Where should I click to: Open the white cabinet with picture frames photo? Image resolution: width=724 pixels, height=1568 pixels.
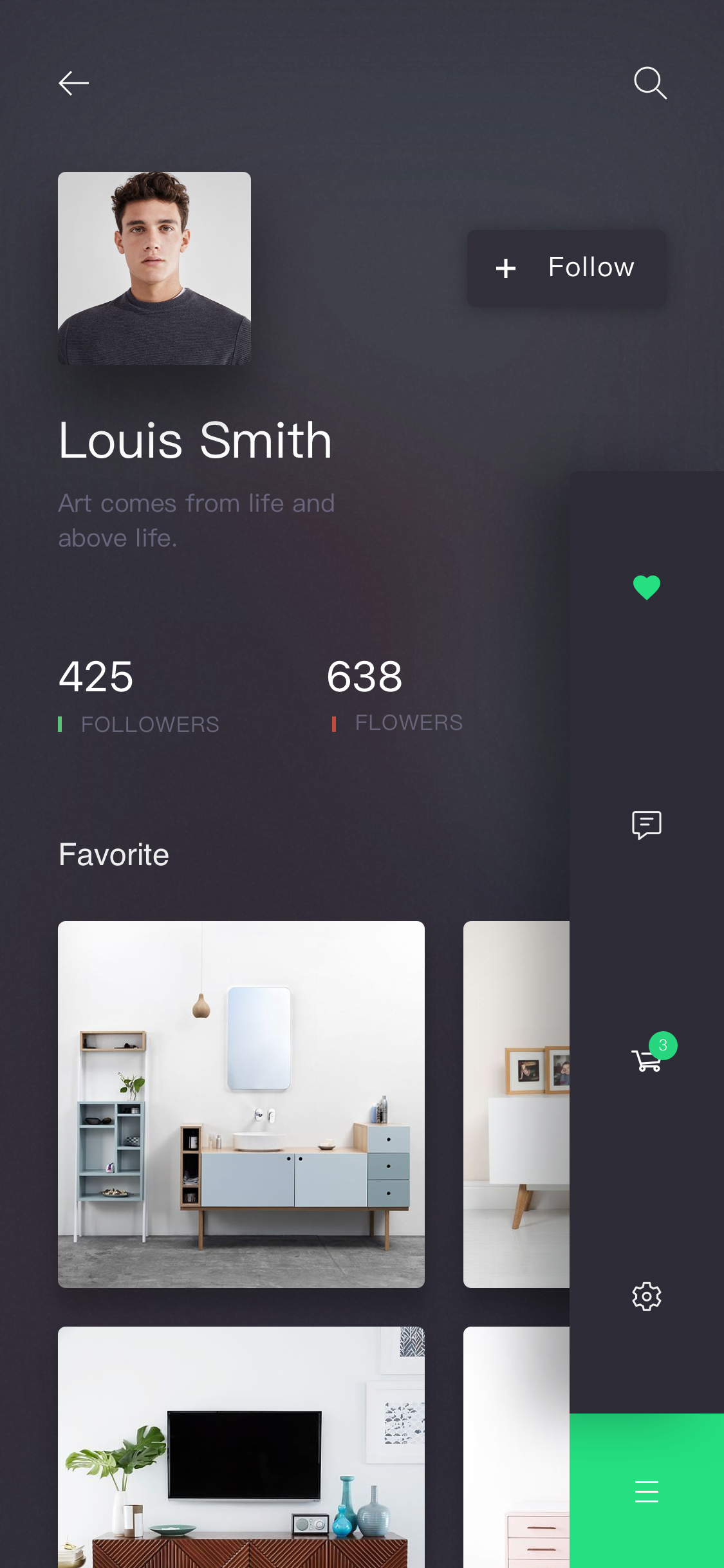516,1105
